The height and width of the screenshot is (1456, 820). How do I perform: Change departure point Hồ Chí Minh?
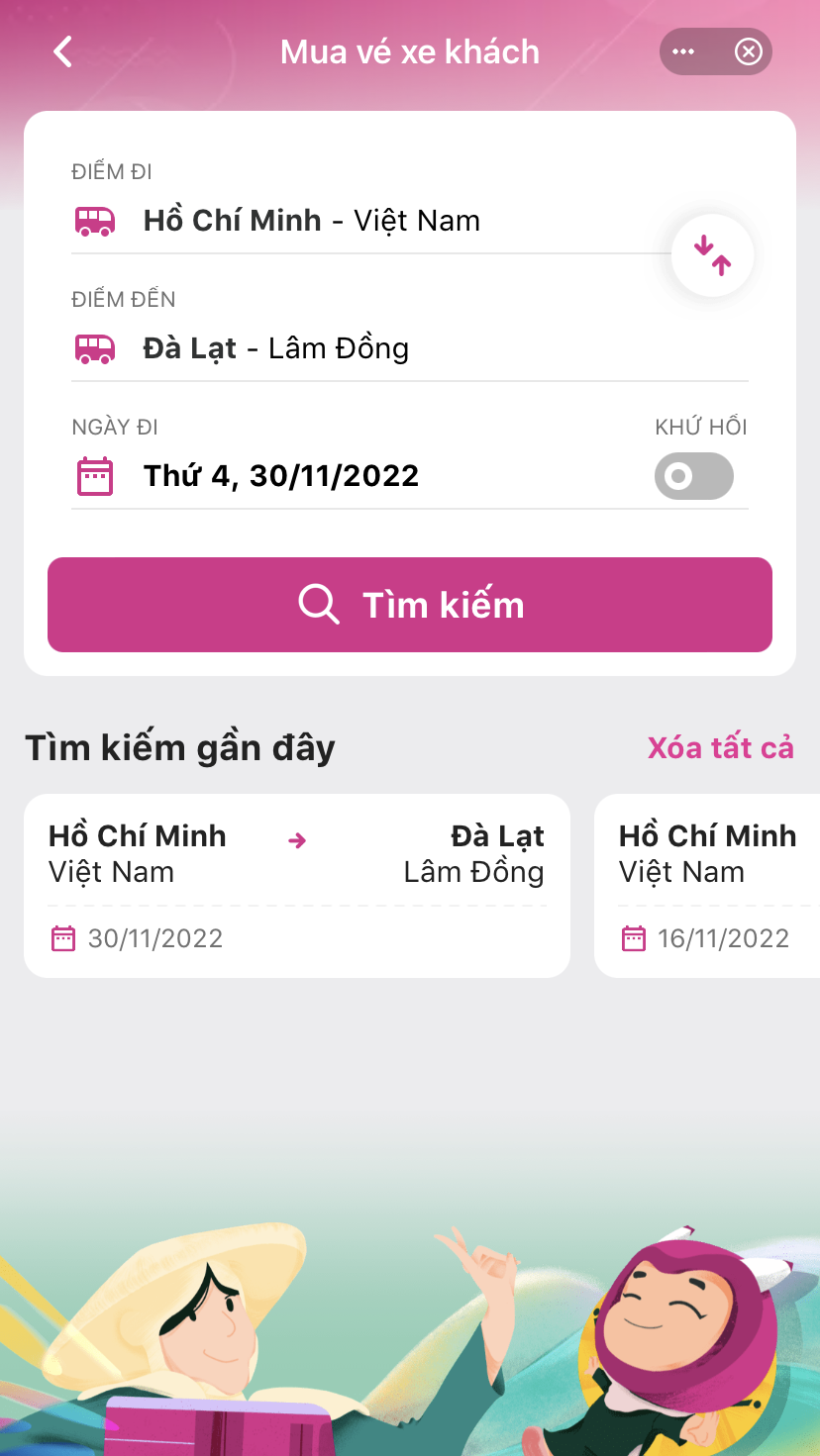[x=311, y=221]
